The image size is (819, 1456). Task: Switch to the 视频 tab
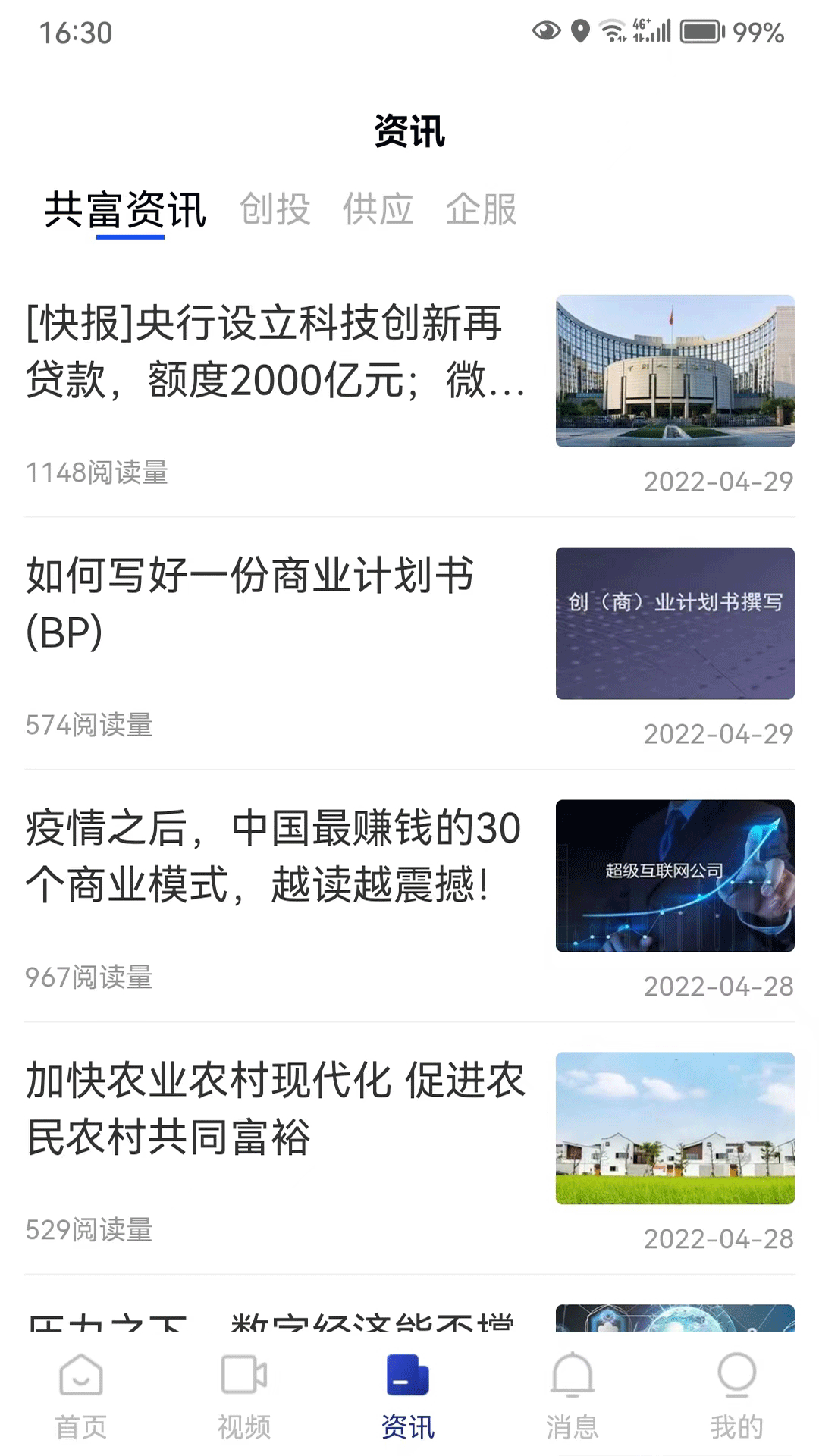pyautogui.click(x=244, y=1396)
